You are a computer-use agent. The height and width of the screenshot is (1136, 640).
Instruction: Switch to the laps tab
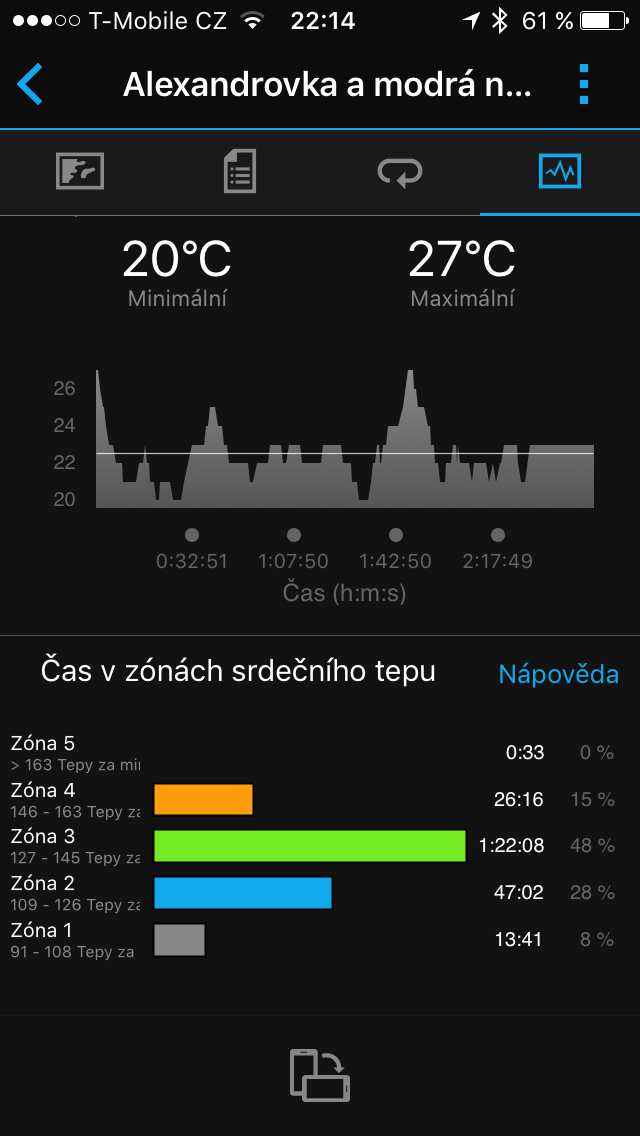pyautogui.click(x=400, y=172)
